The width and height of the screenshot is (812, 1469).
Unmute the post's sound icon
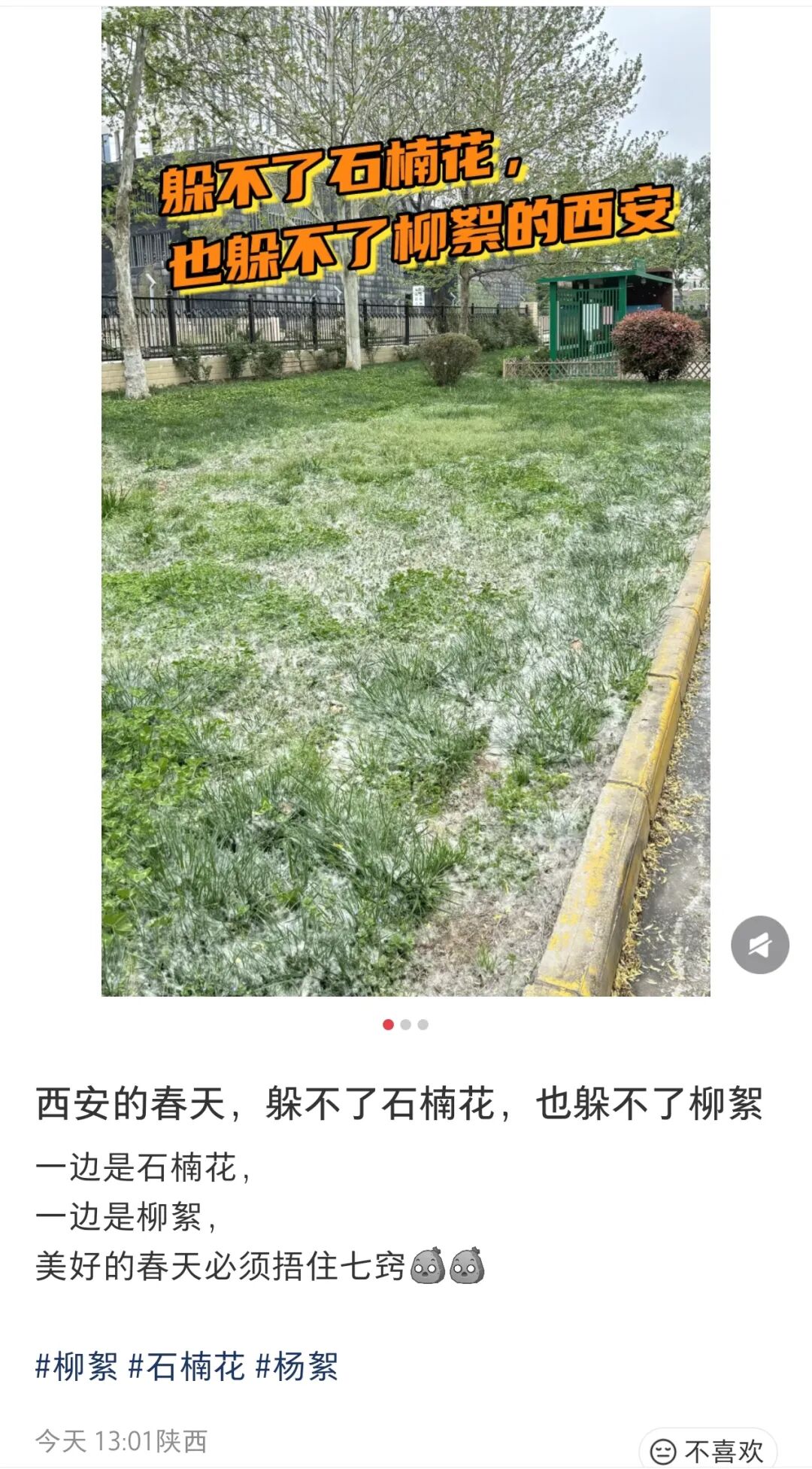coord(759,945)
